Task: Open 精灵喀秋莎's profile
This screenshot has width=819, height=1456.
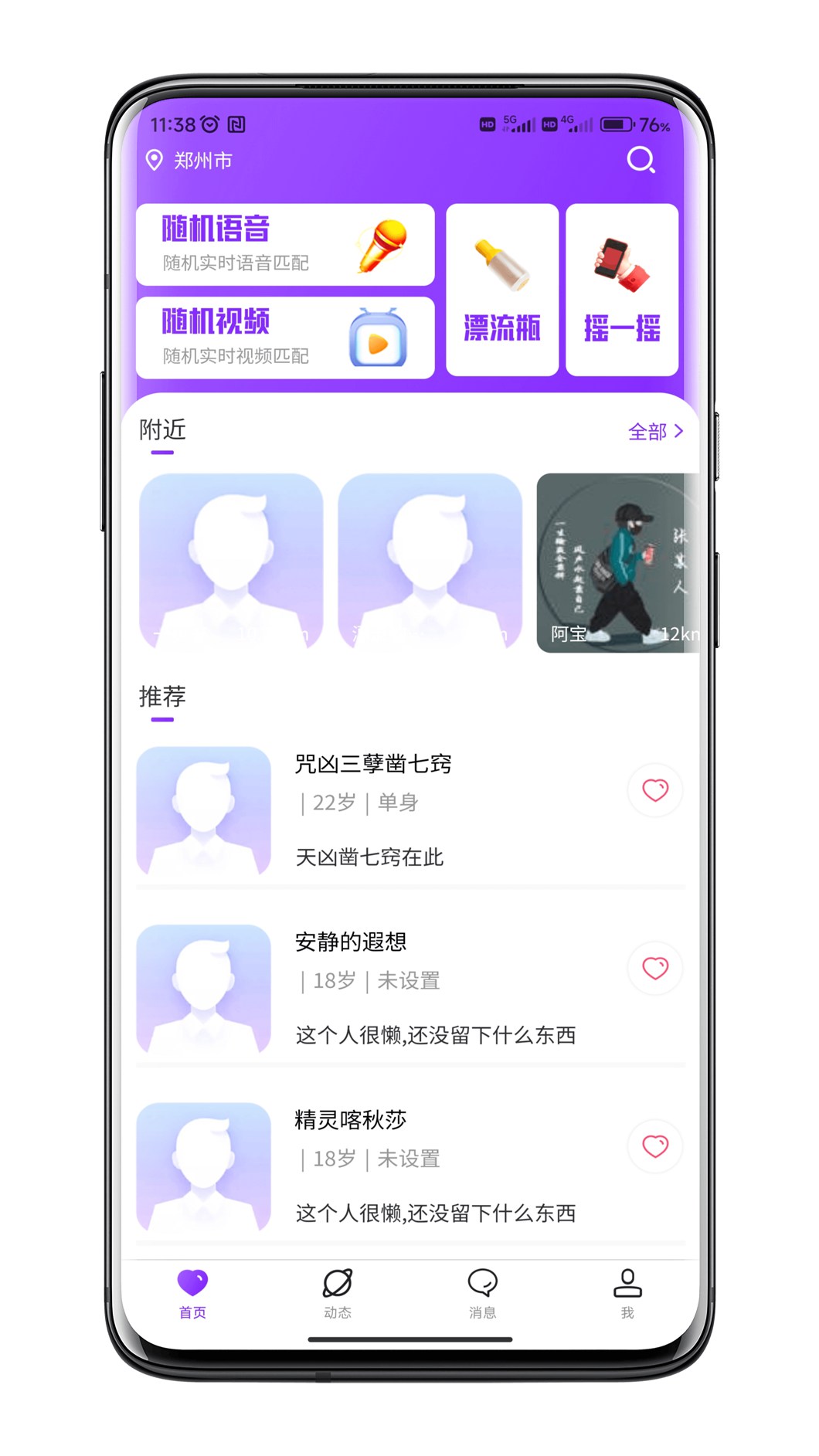Action: [351, 1119]
